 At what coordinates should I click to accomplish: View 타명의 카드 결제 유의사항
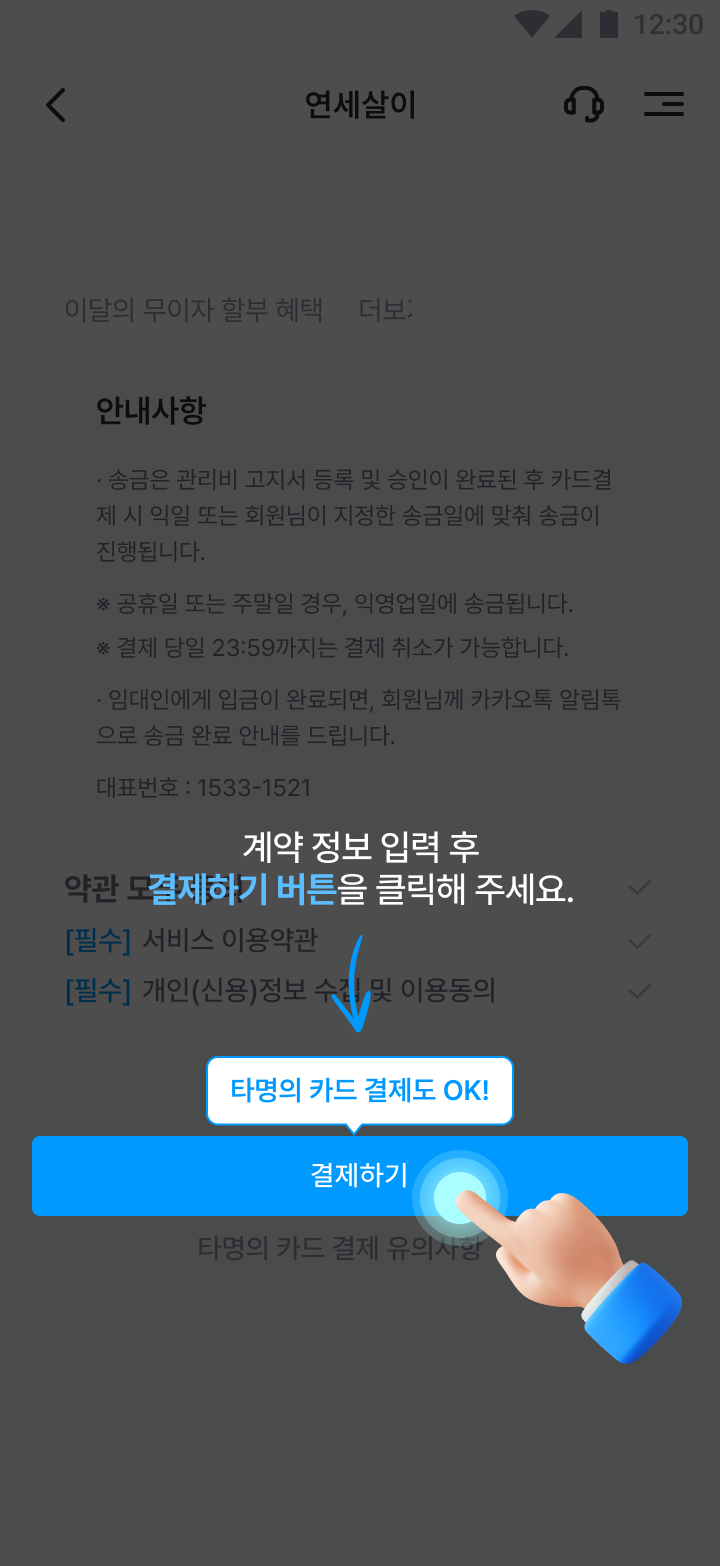pos(340,1248)
